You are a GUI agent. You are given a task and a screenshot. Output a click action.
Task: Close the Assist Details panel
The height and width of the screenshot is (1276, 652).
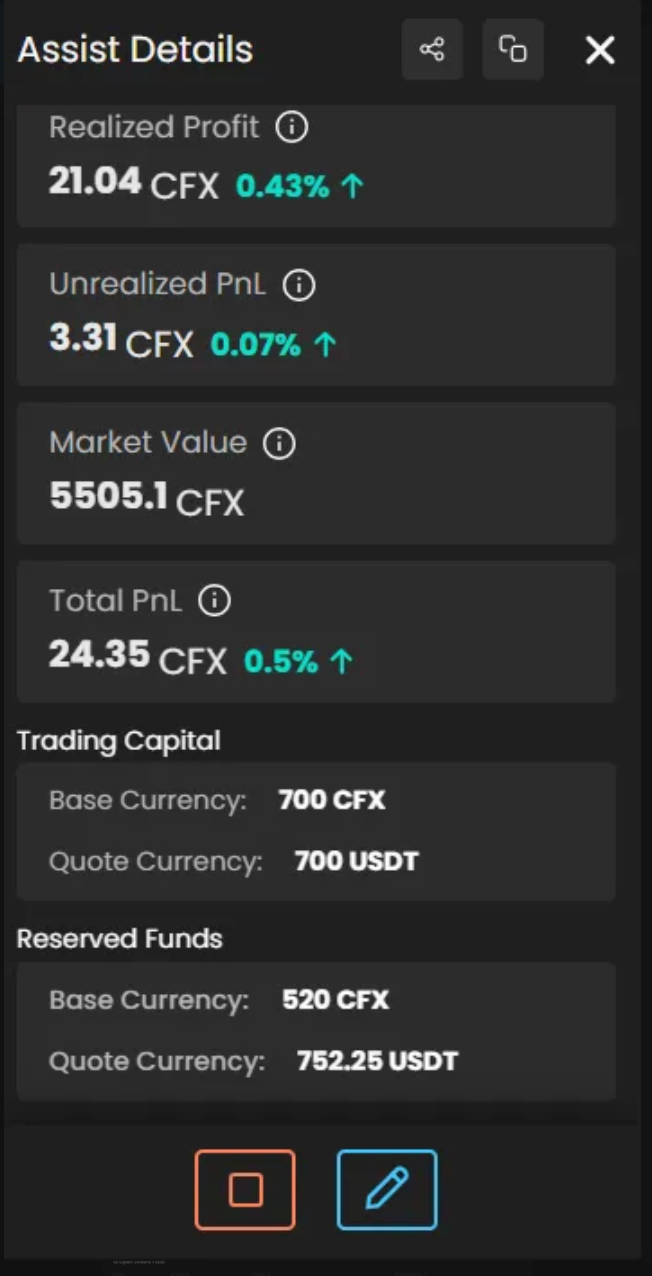(x=600, y=50)
